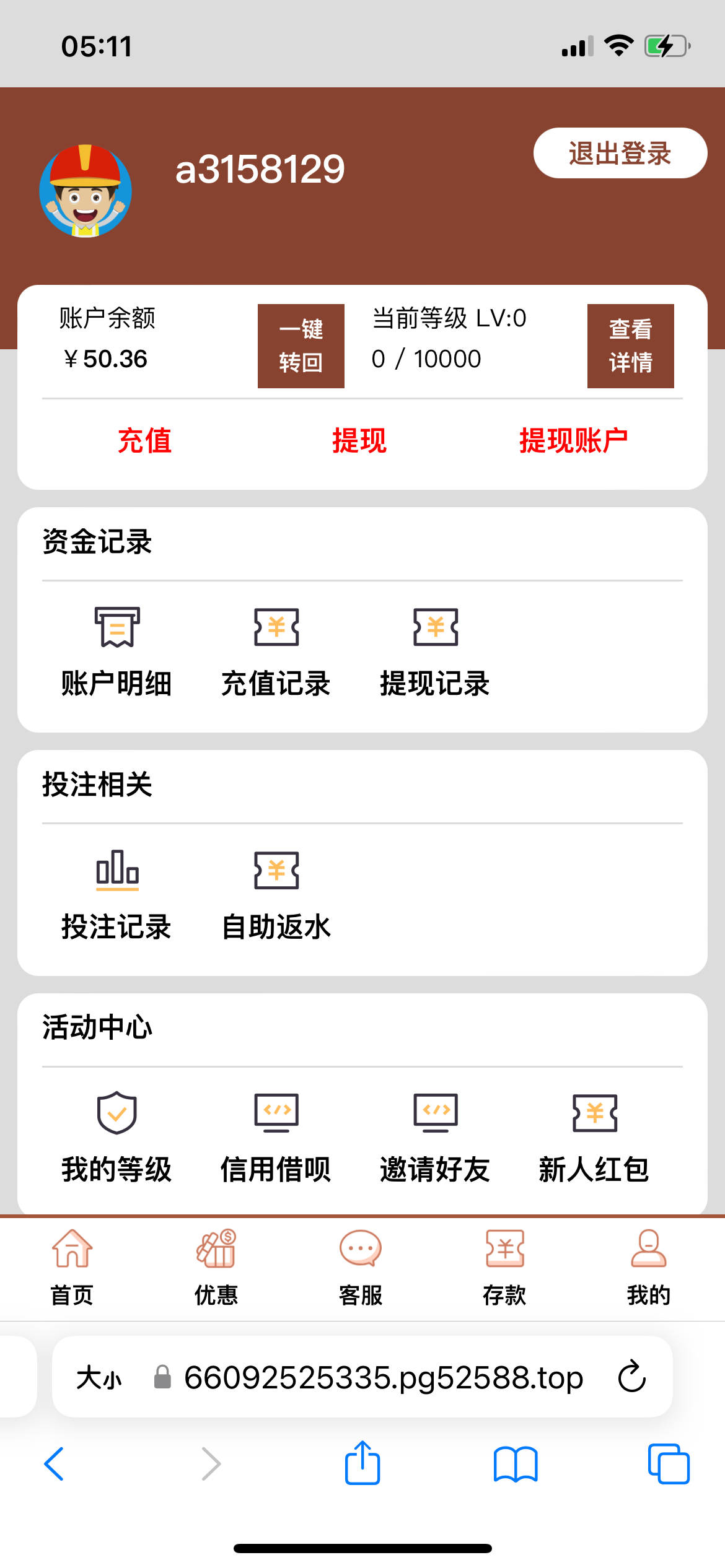The height and width of the screenshot is (1568, 725).
Task: Open 查看详情 for level details
Action: point(630,346)
